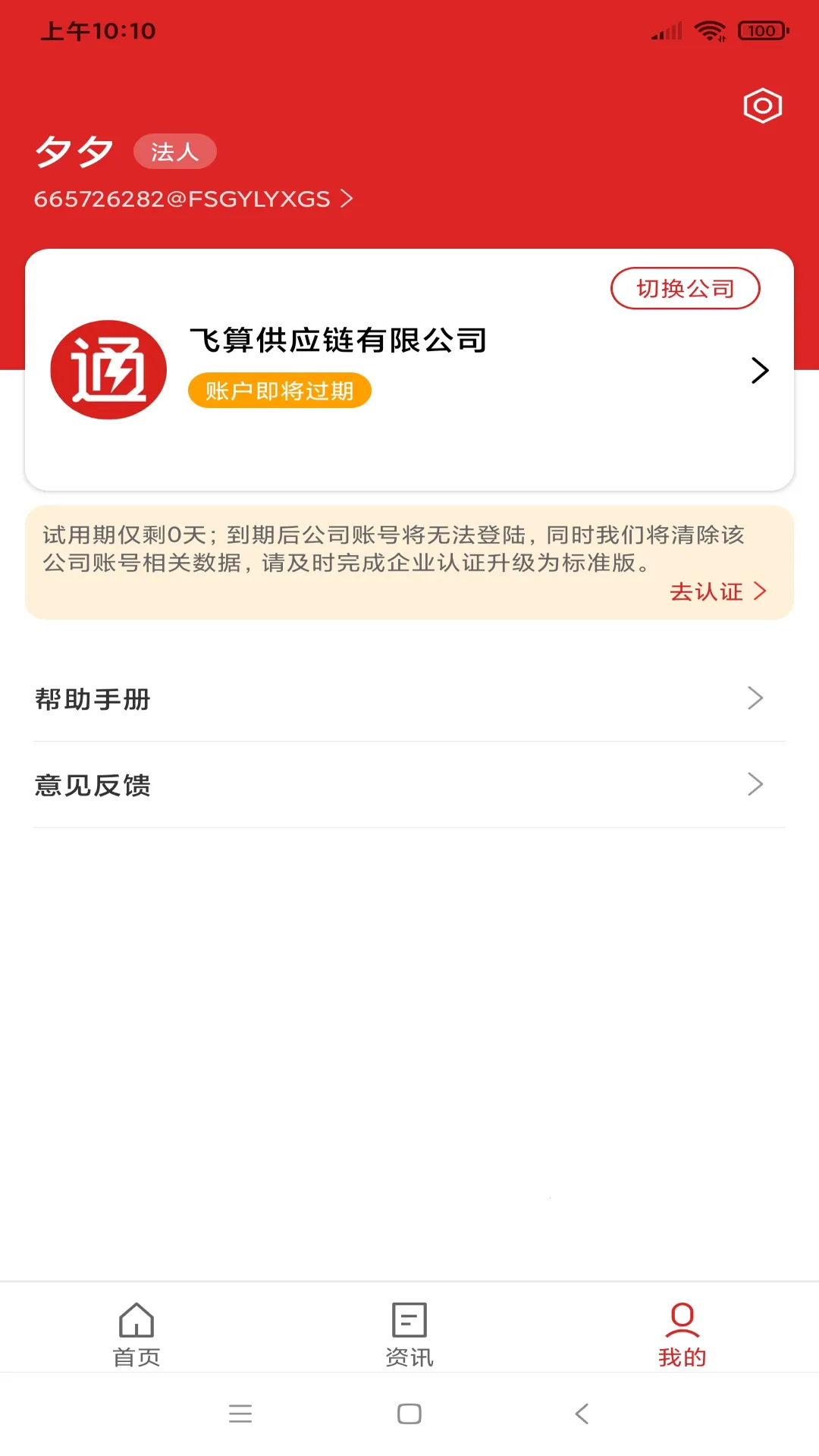Open 帮助手册
This screenshot has width=819, height=1456.
(409, 698)
